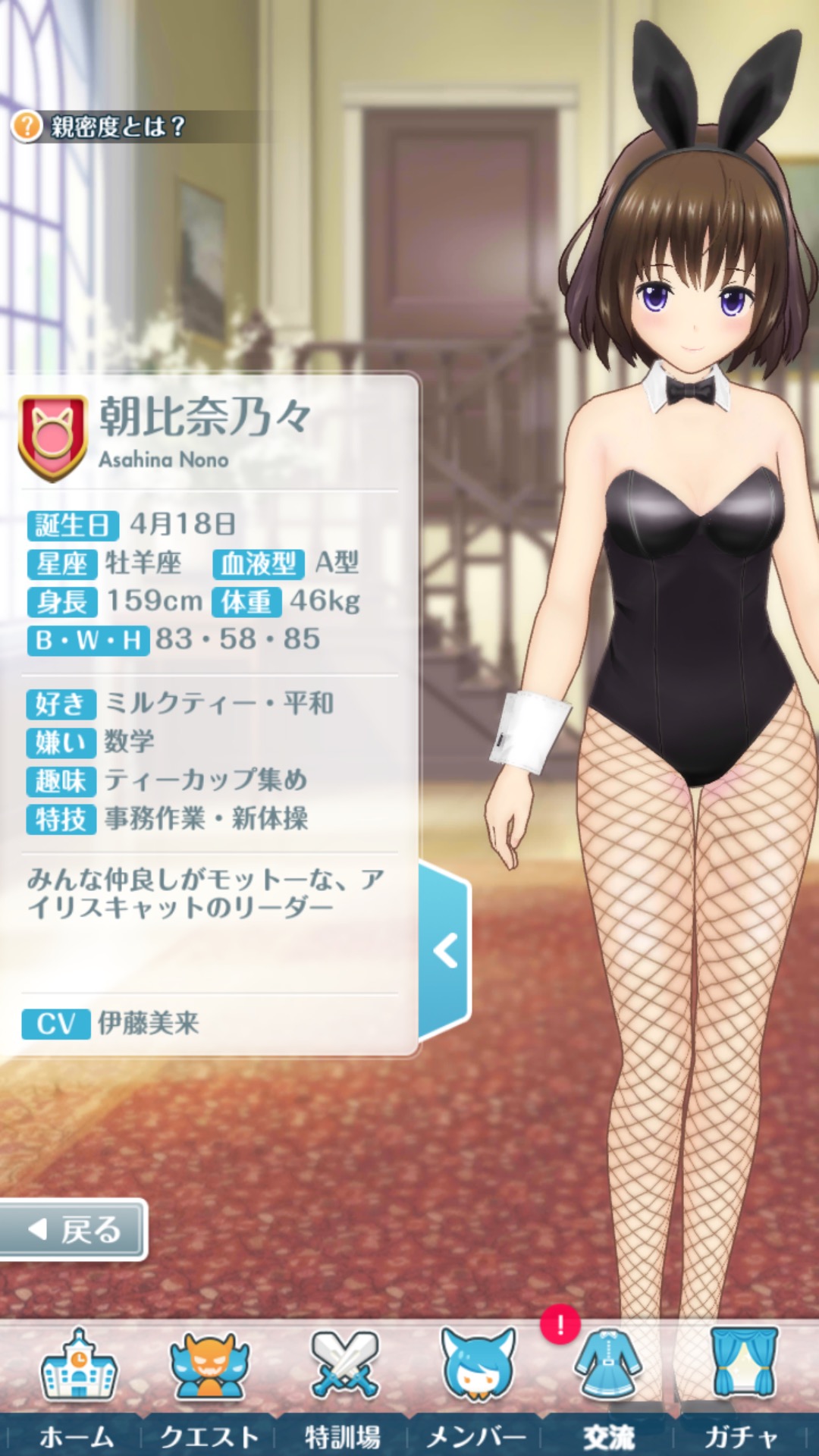This screenshot has height=1456, width=819.
Task: Collapse the profile panel with the arrow
Action: tap(445, 951)
